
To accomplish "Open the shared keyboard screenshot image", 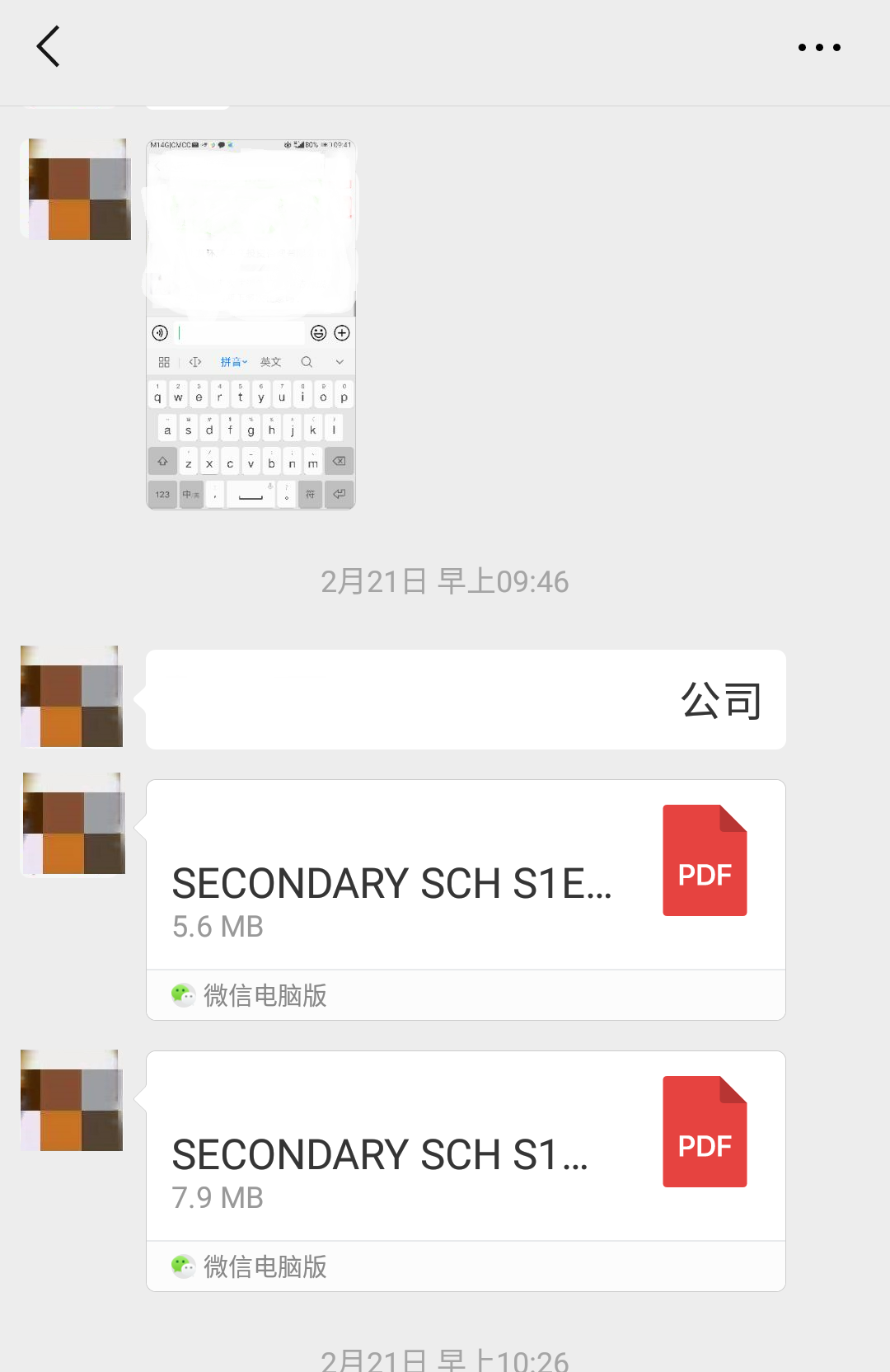I will click(251, 325).
